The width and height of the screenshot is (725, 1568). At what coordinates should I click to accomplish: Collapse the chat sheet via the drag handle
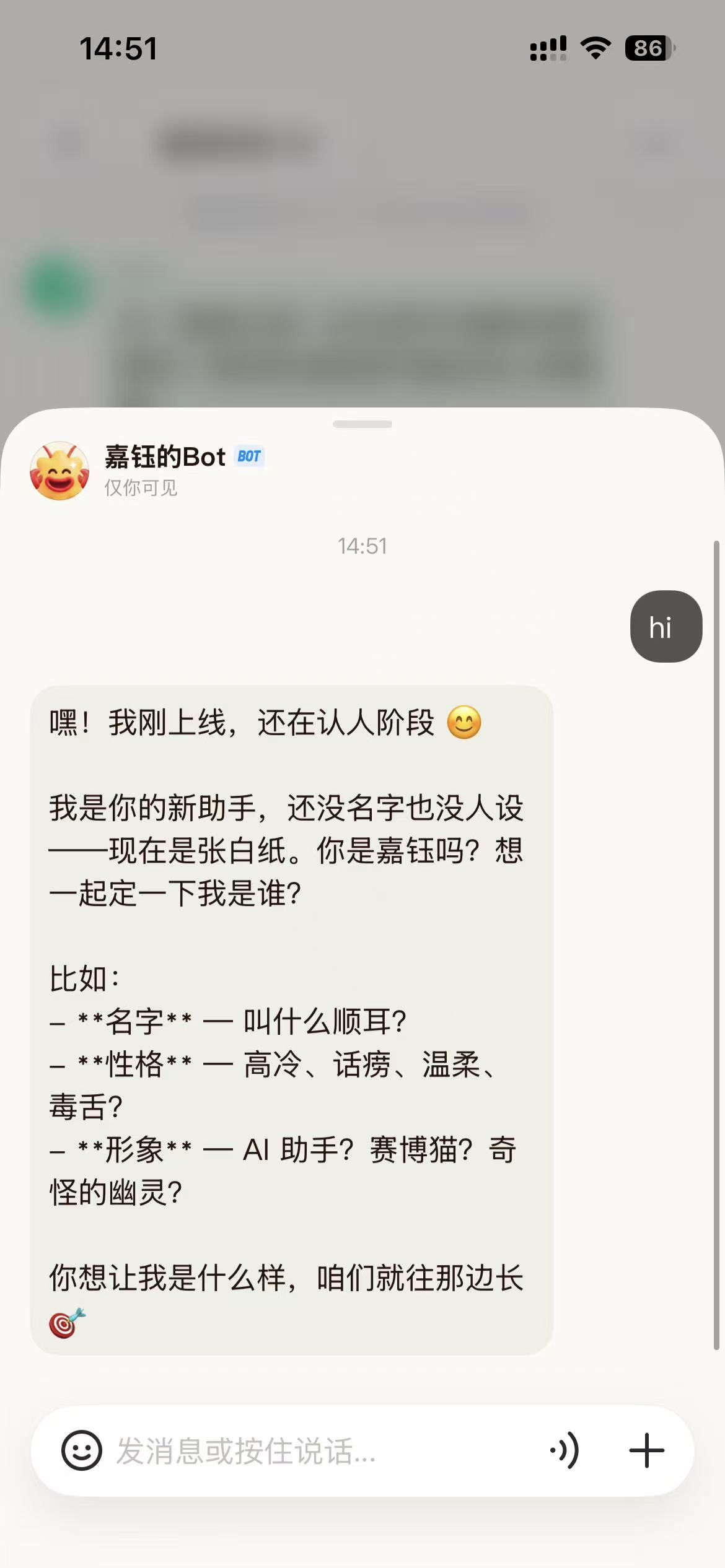click(362, 424)
